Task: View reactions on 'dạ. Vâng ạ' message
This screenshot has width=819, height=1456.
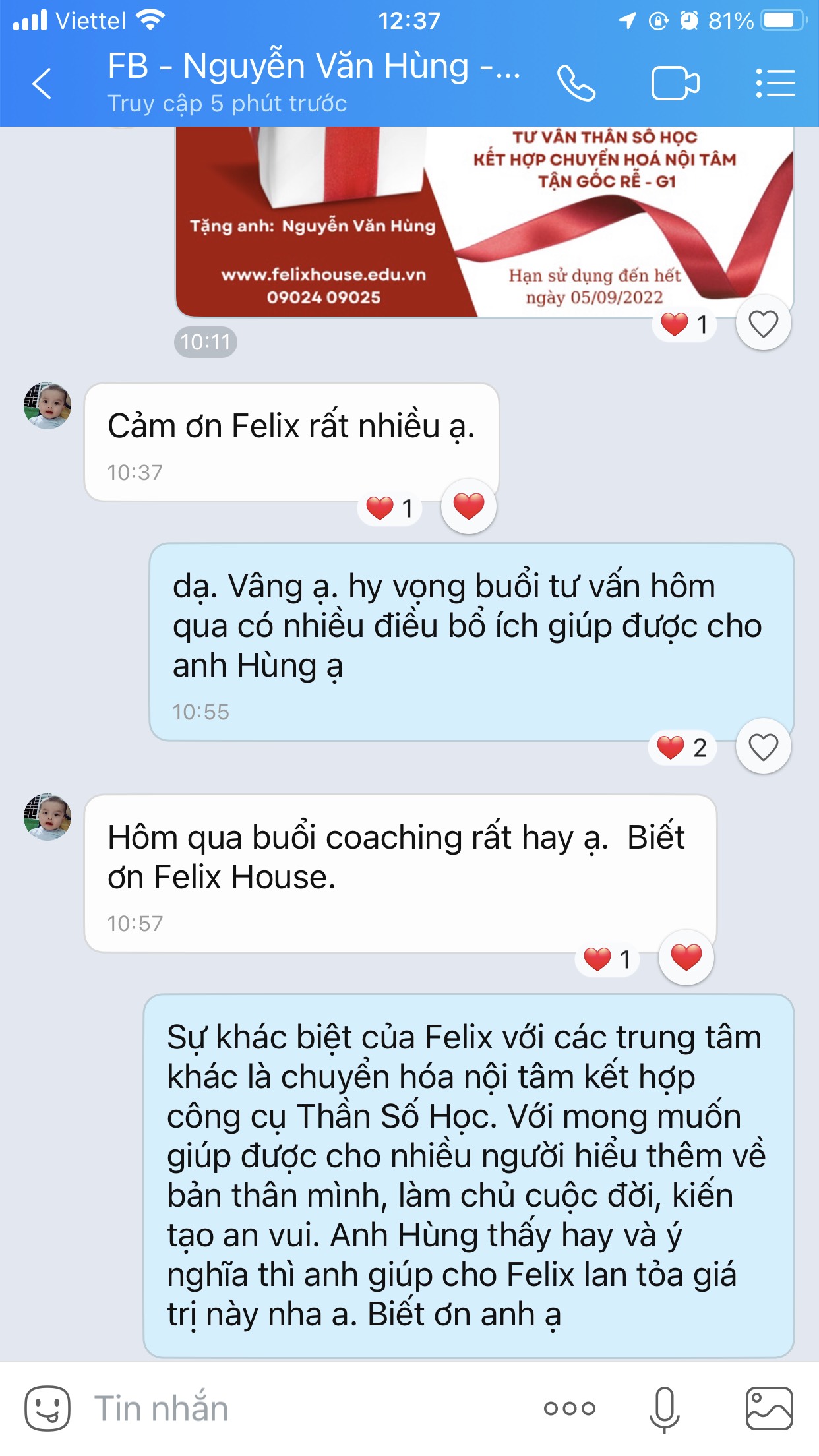Action: [x=682, y=748]
